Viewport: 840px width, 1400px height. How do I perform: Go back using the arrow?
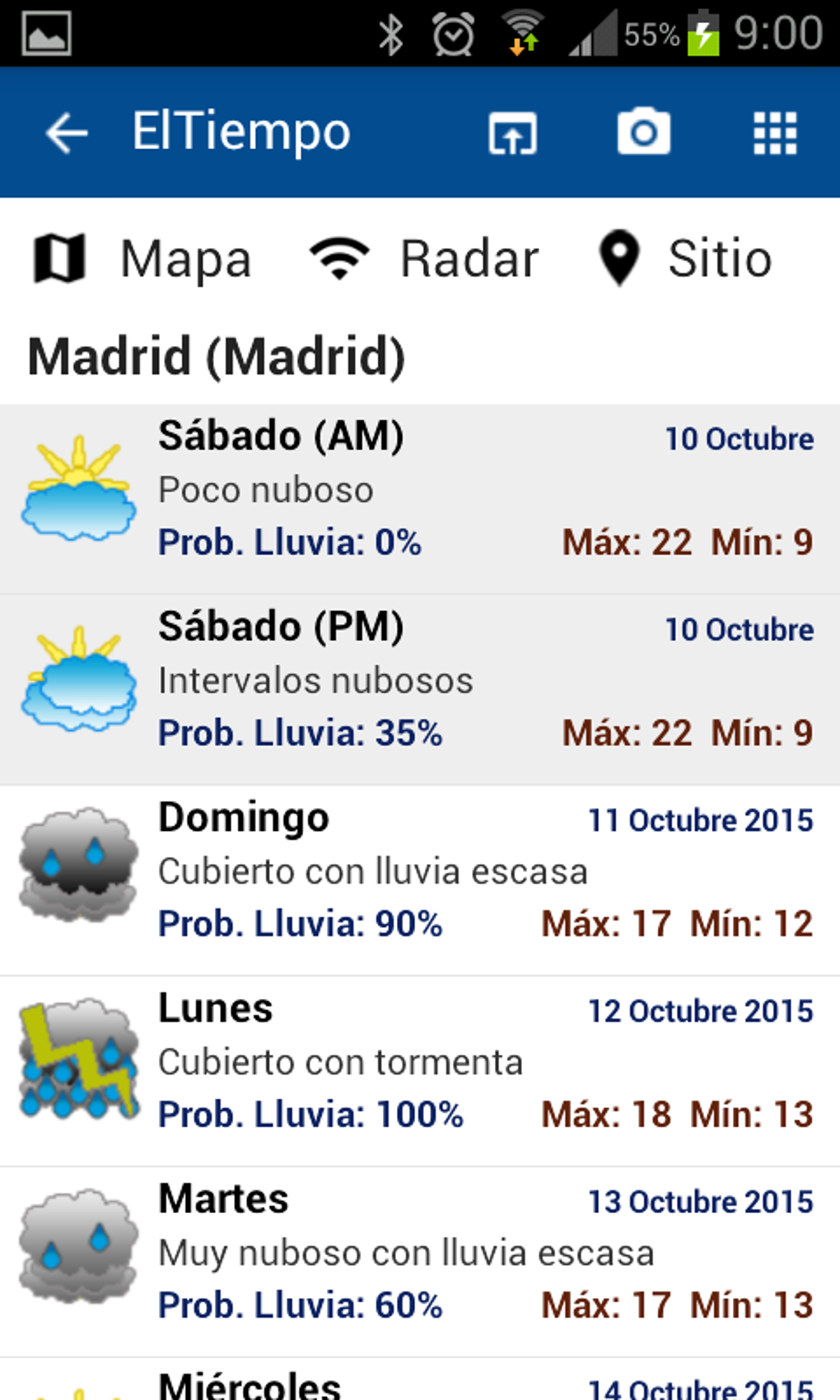[68, 133]
